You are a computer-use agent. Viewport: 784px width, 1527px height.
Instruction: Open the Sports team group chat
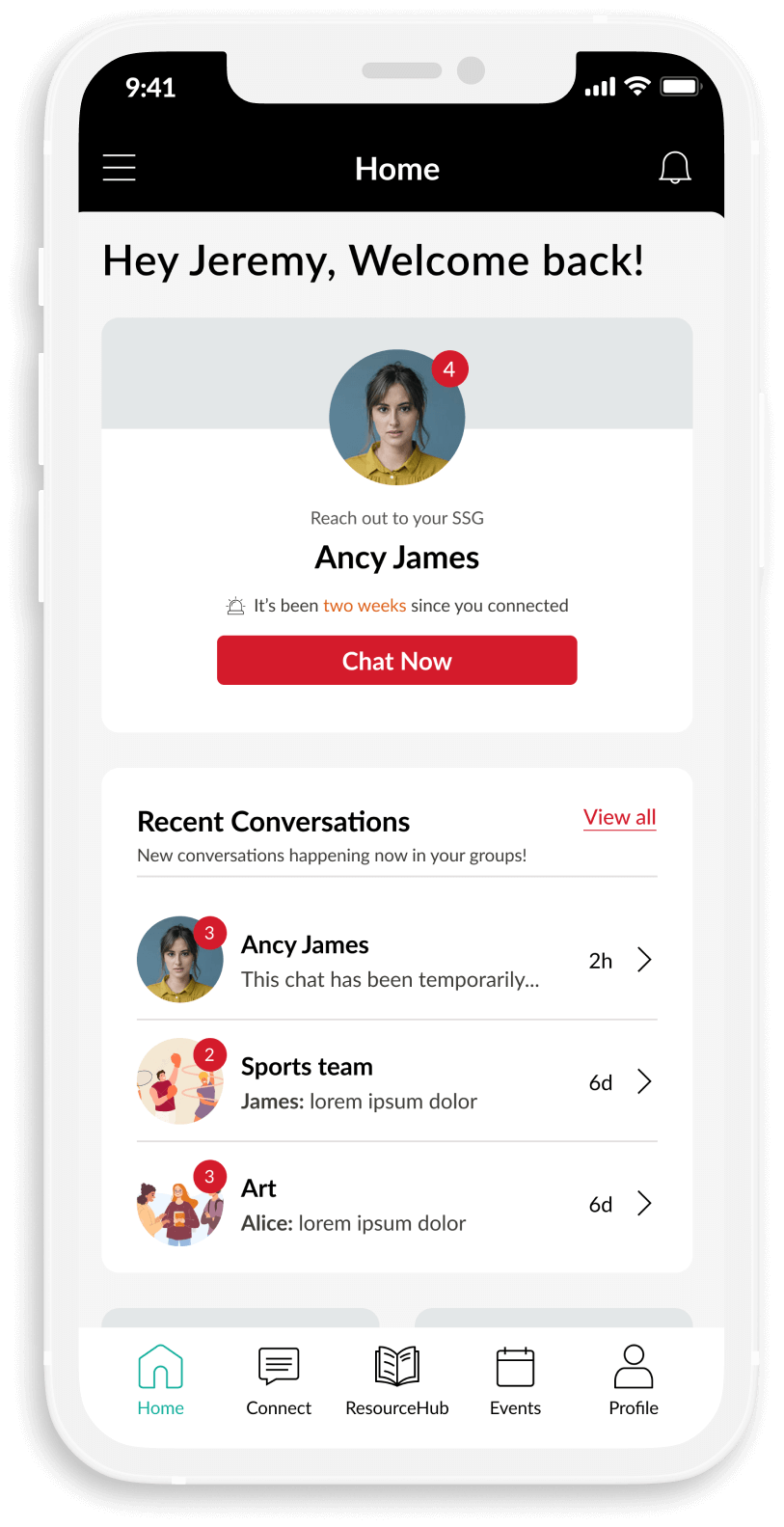396,1082
